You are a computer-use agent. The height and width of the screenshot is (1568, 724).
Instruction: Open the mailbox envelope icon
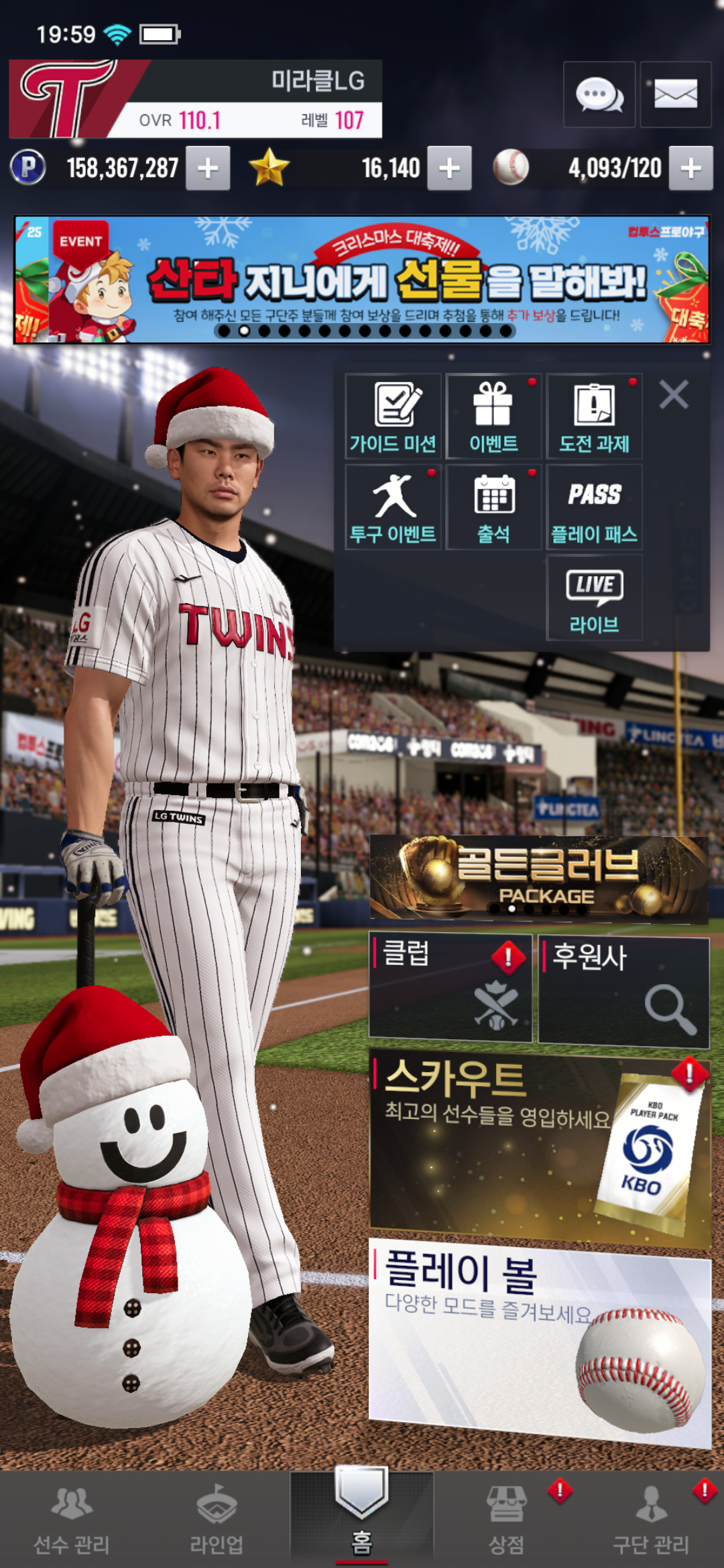point(675,94)
